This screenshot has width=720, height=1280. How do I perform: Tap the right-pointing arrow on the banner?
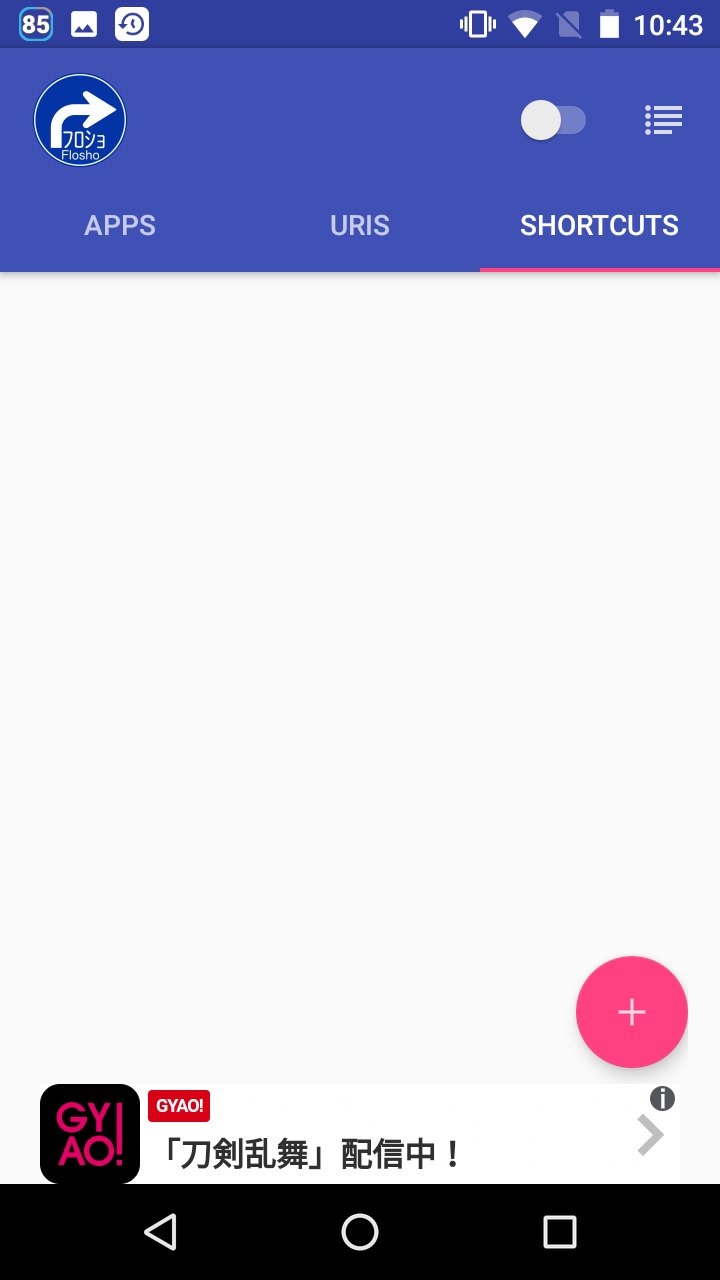650,1135
